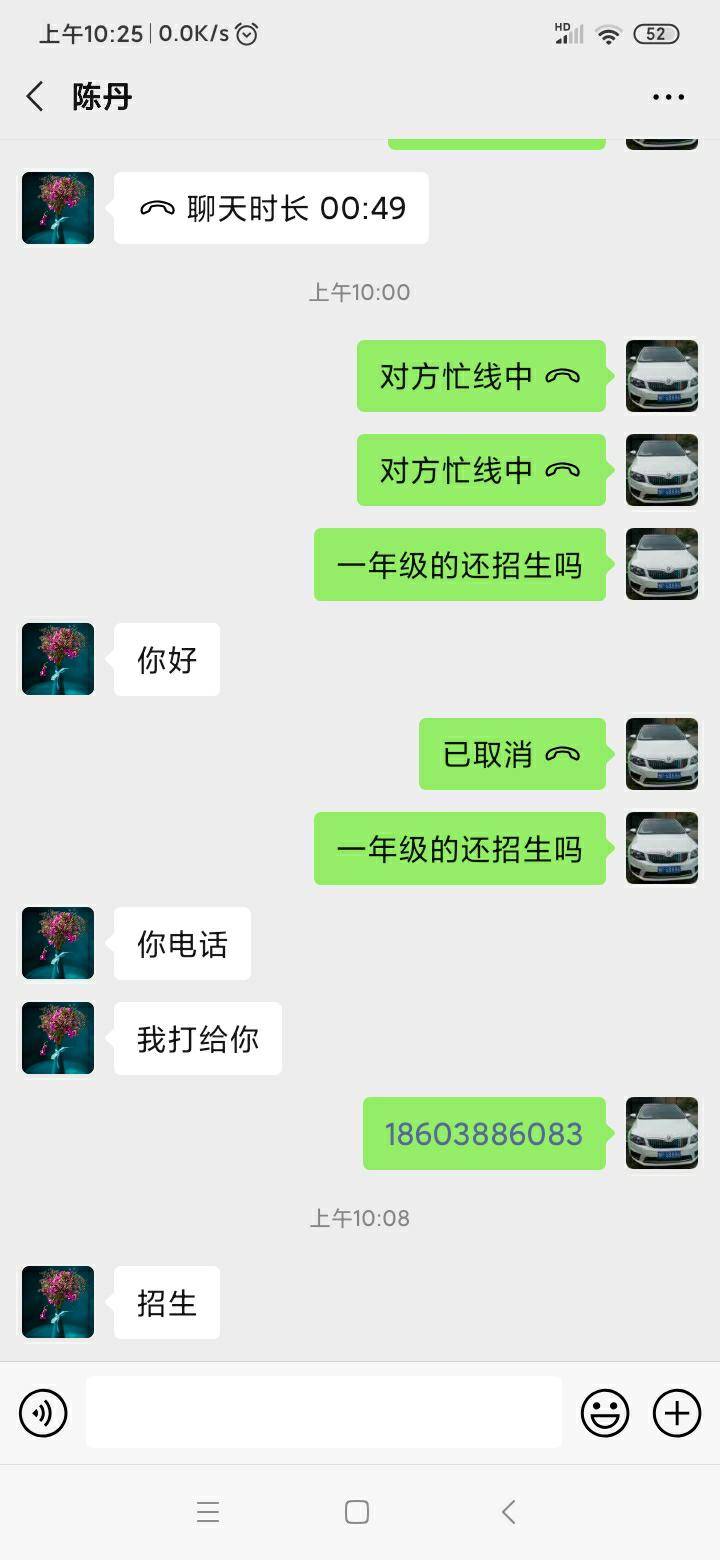Tap the message input field
720x1560 pixels.
click(x=323, y=1412)
